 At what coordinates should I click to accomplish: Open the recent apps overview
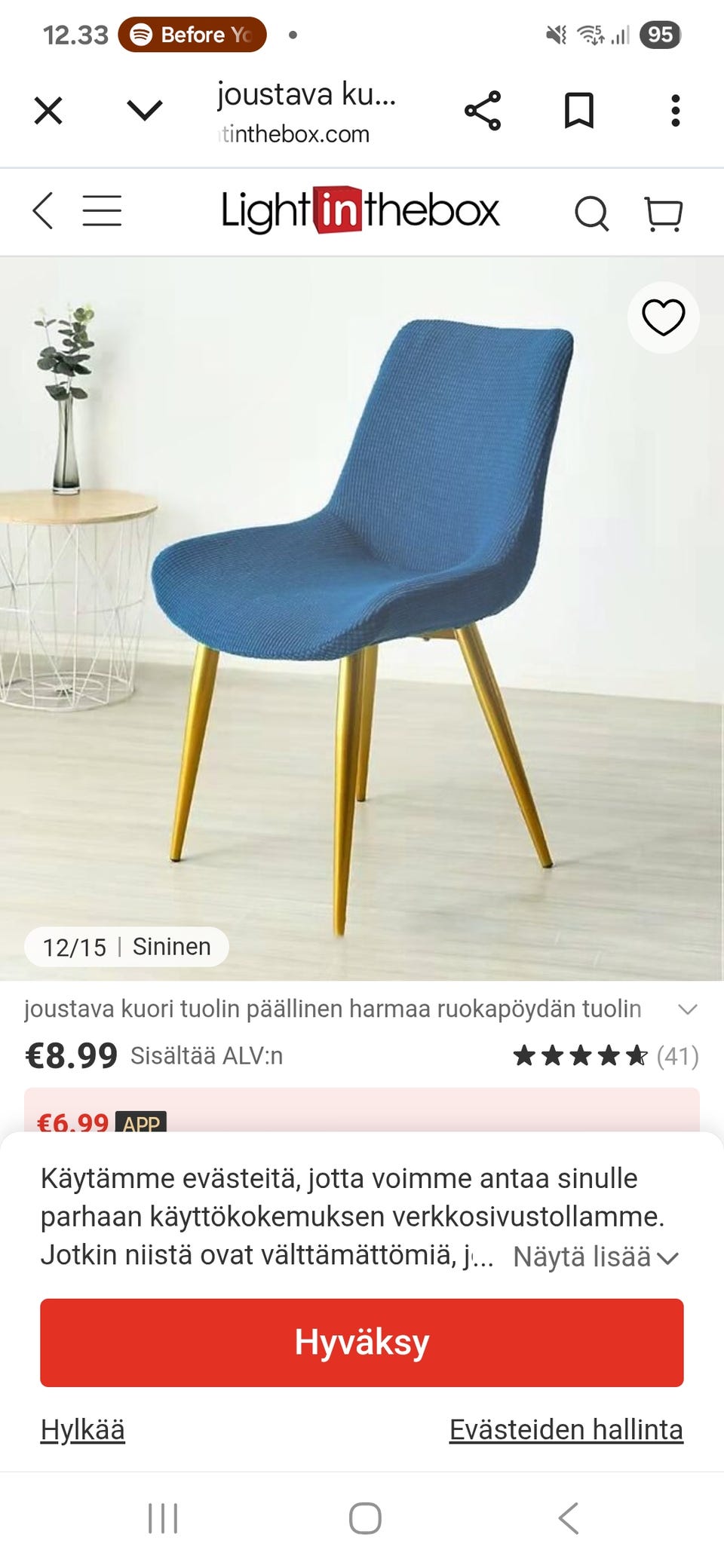point(163,1518)
